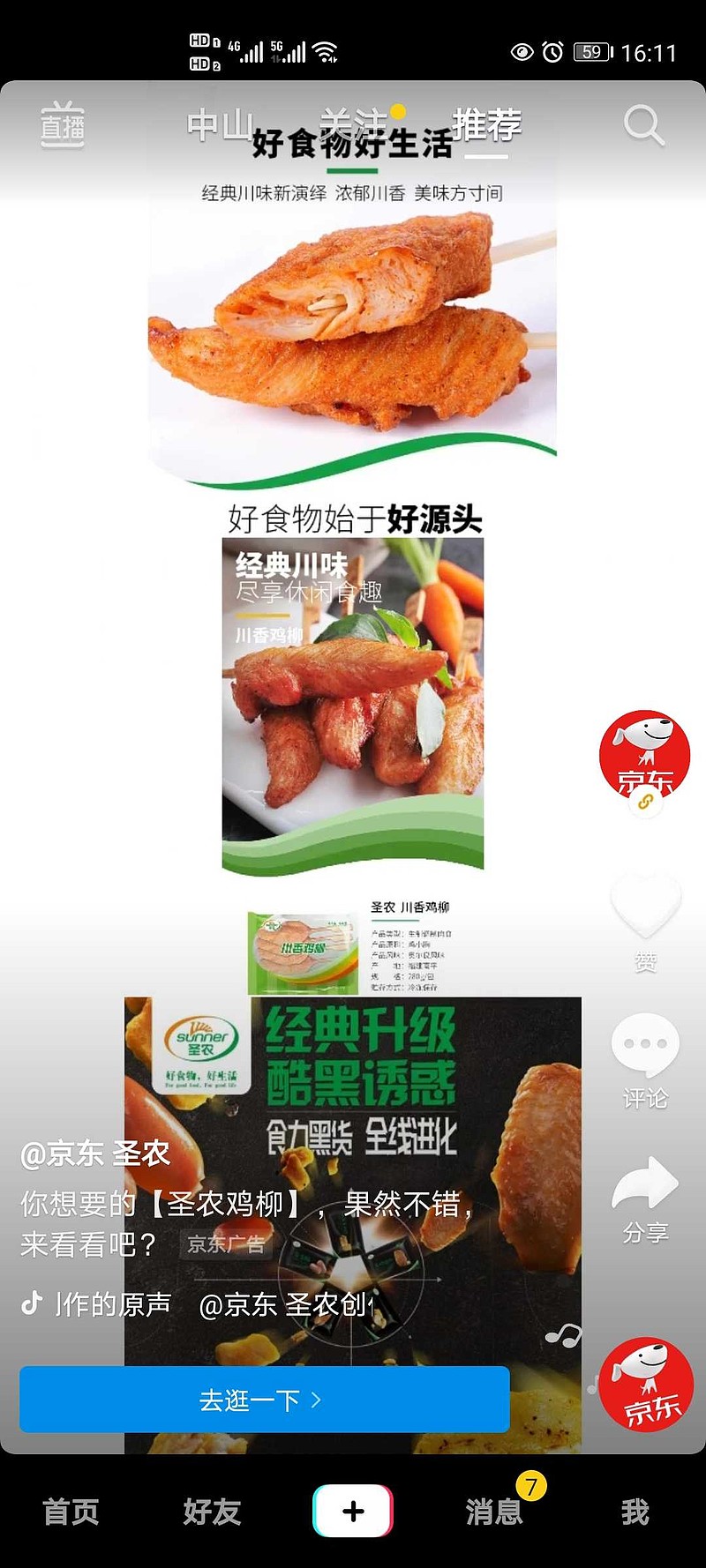Viewport: 706px width, 1568px height.
Task: Open the 中山 local feed tab
Action: [x=222, y=123]
